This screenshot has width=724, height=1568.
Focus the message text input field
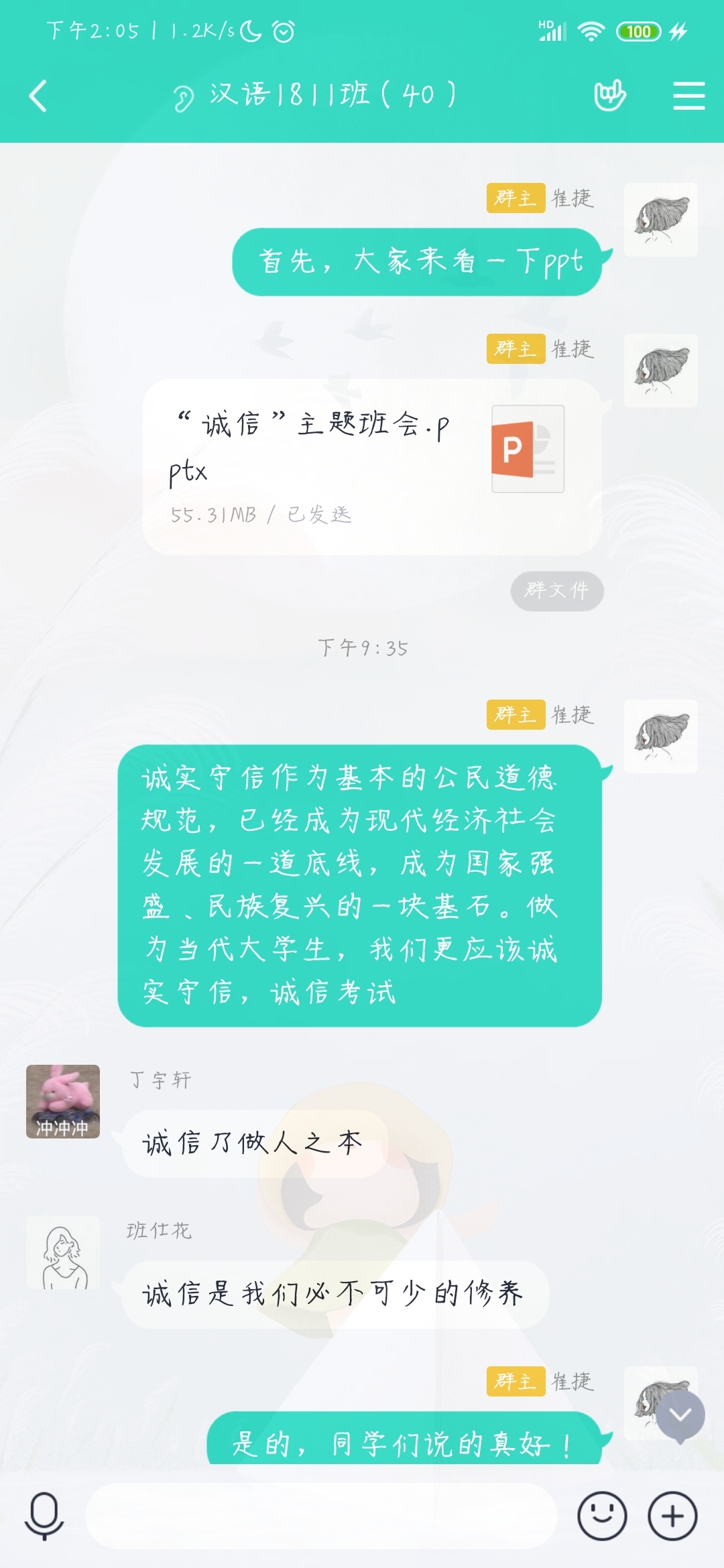pyautogui.click(x=322, y=1516)
